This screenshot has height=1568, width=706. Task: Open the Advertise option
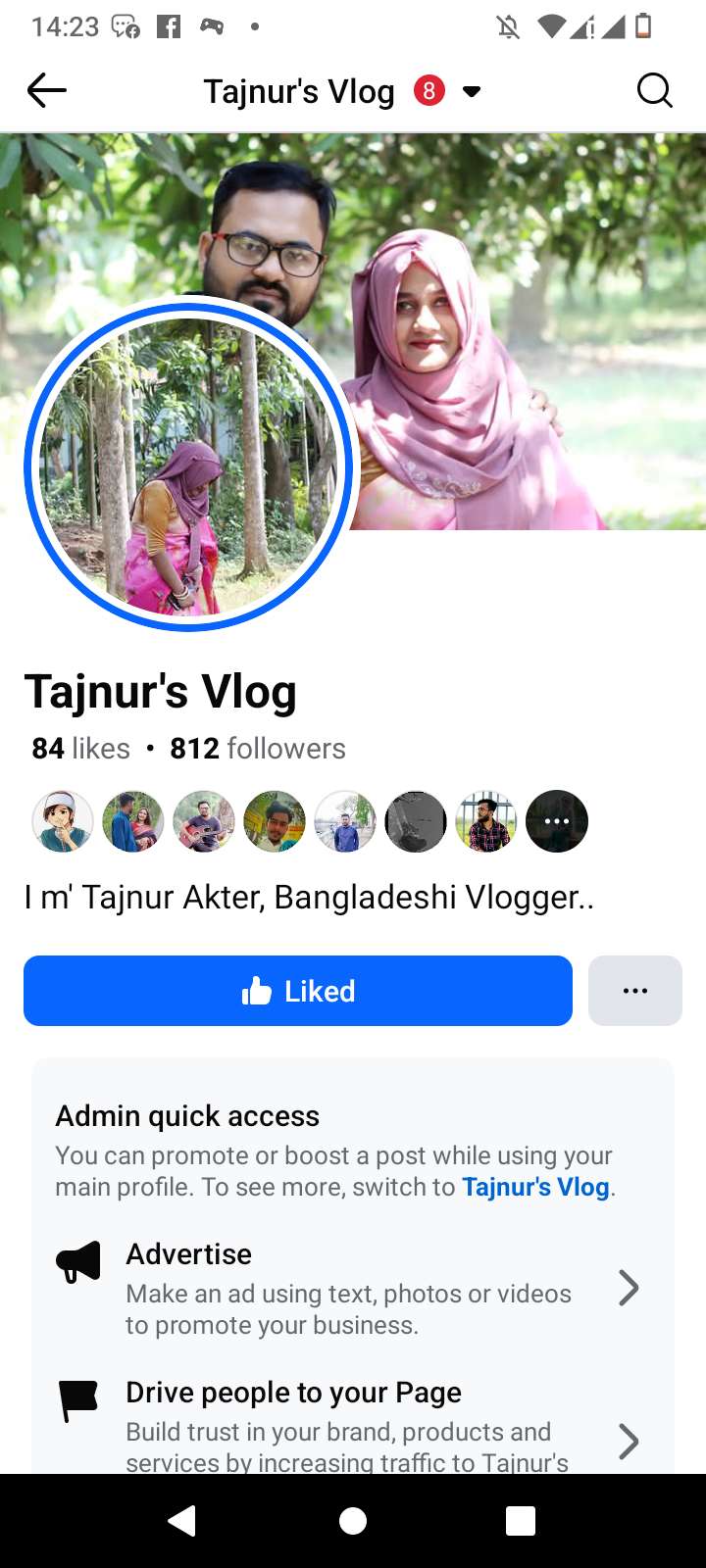(x=348, y=1288)
